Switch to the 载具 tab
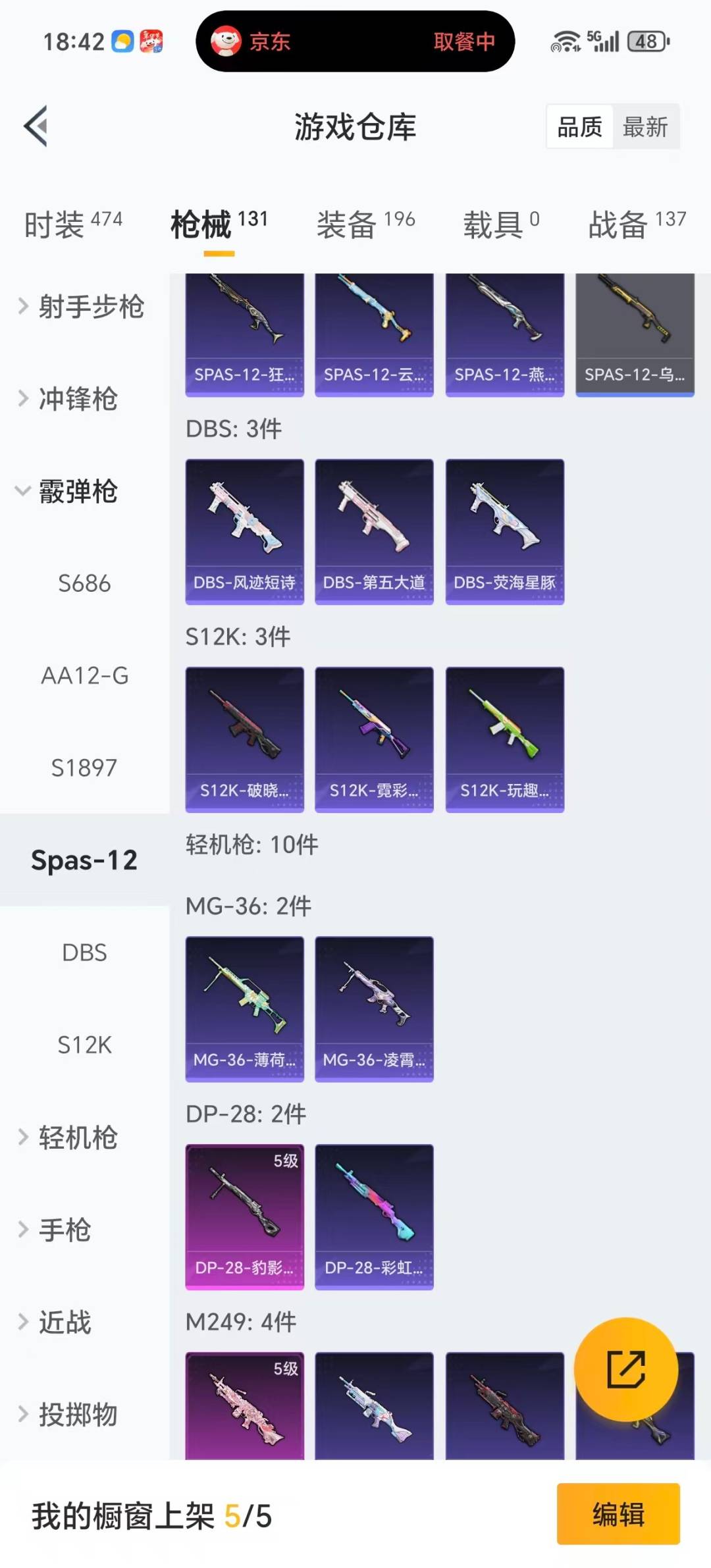The image size is (711, 1568). point(501,224)
